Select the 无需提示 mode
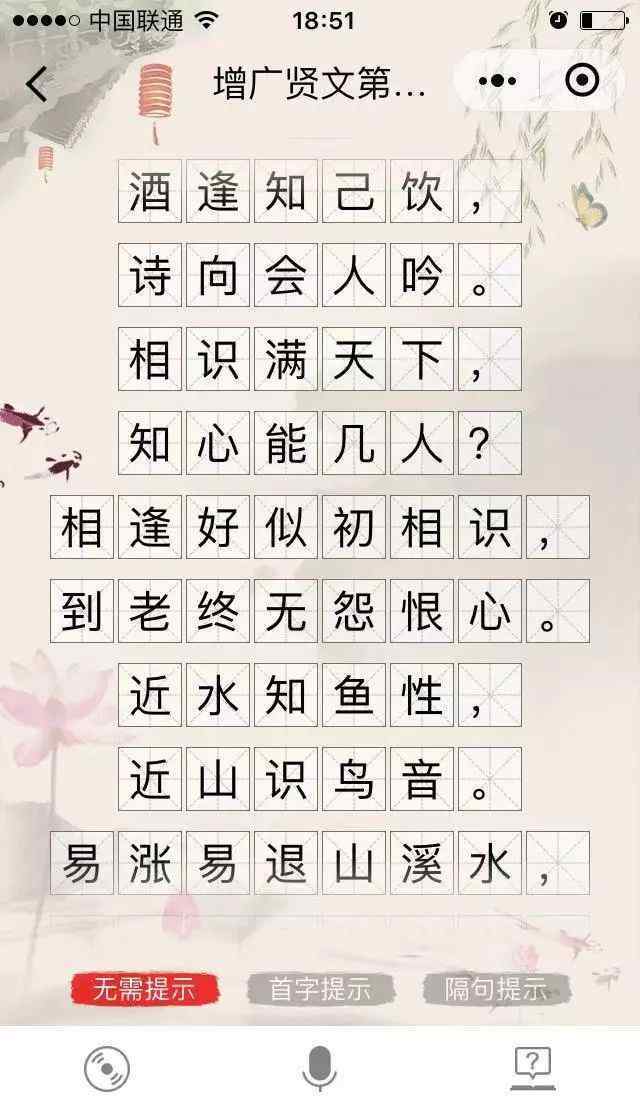 (144, 989)
